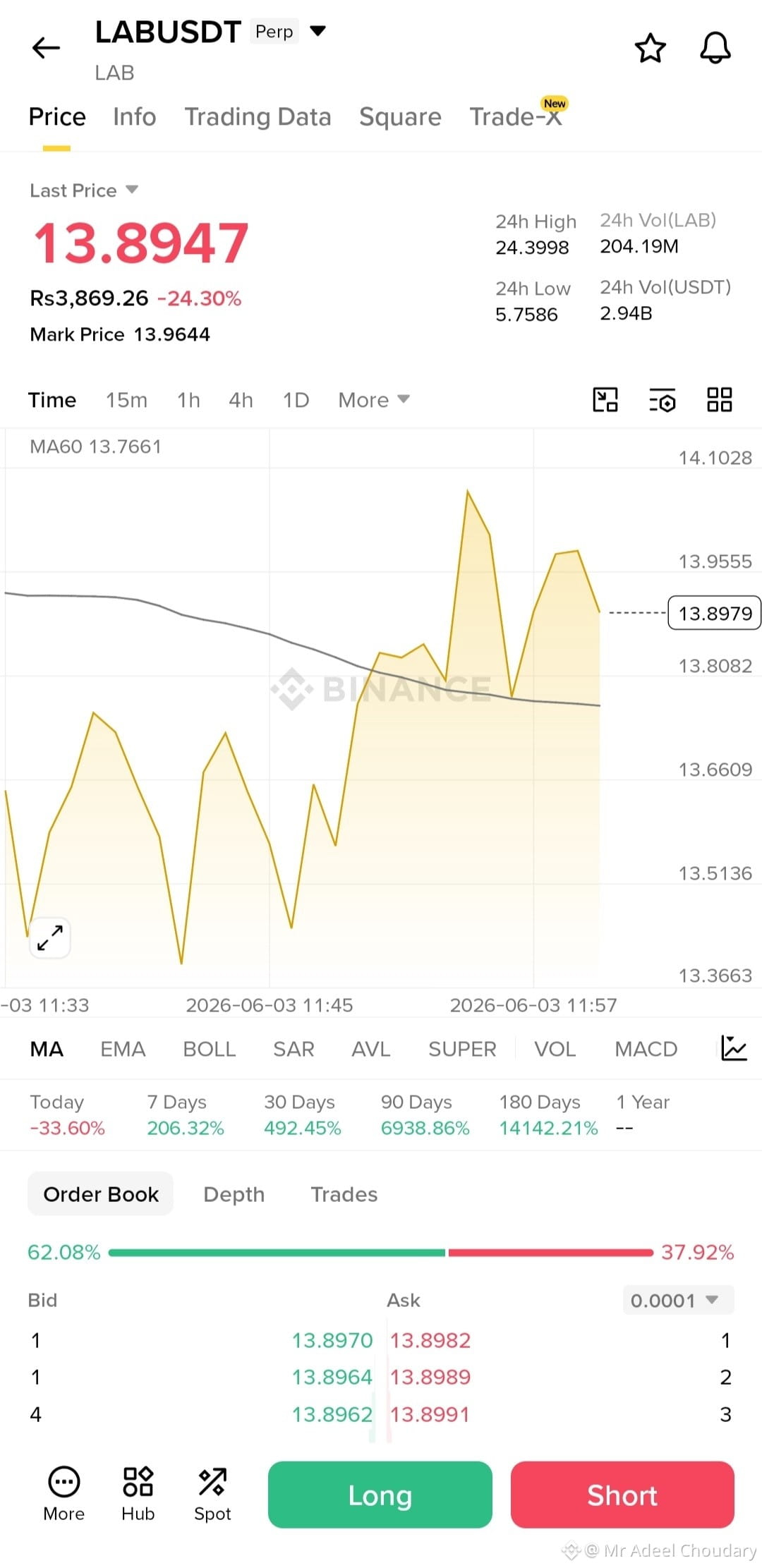Viewport: 762px width, 1568px height.
Task: Open the Square tab
Action: coord(400,116)
